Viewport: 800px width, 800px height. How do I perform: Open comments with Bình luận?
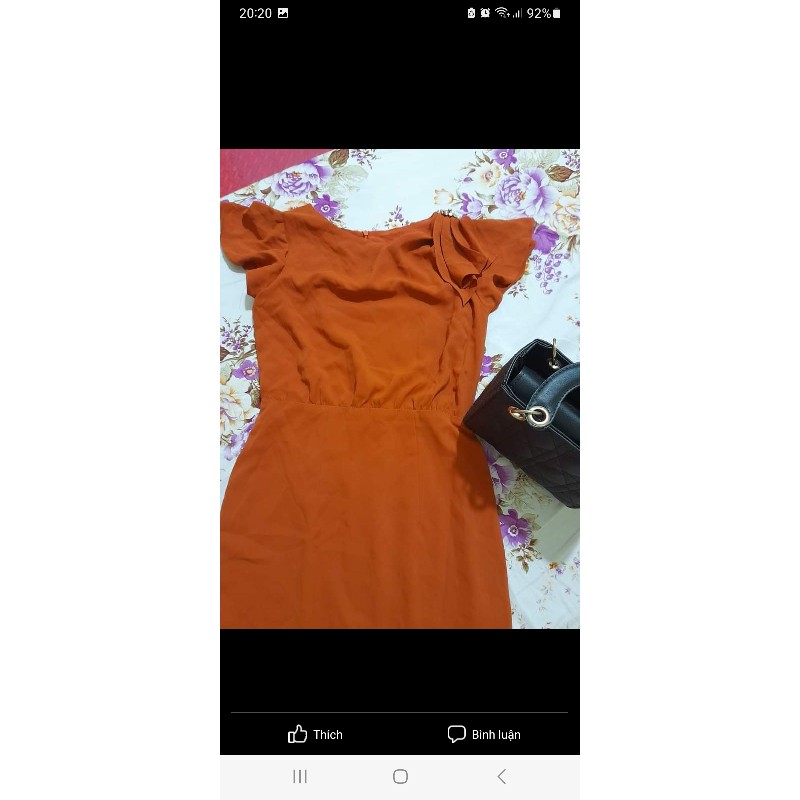(x=484, y=734)
